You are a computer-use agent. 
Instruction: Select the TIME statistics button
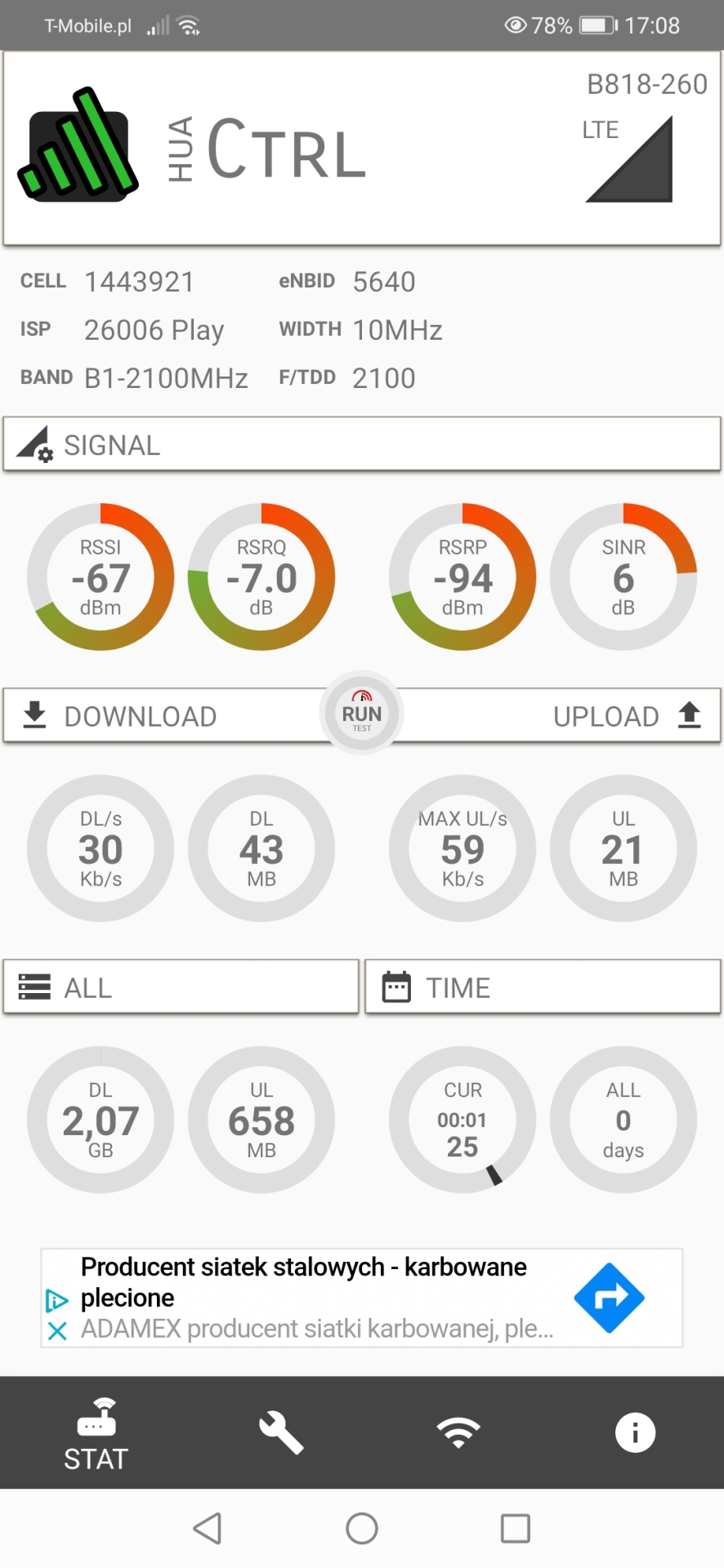point(543,987)
